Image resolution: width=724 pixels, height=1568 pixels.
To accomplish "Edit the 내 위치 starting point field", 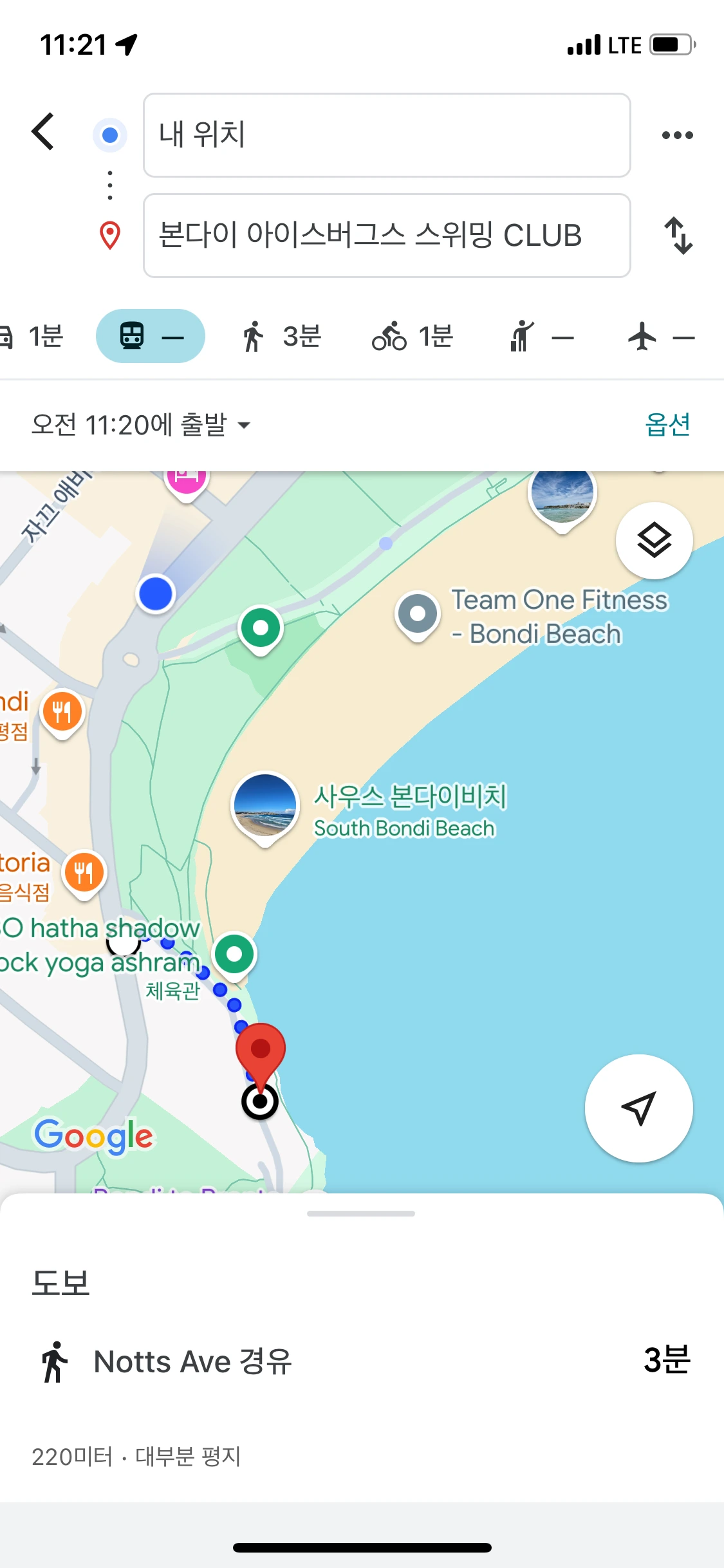I will pyautogui.click(x=387, y=135).
